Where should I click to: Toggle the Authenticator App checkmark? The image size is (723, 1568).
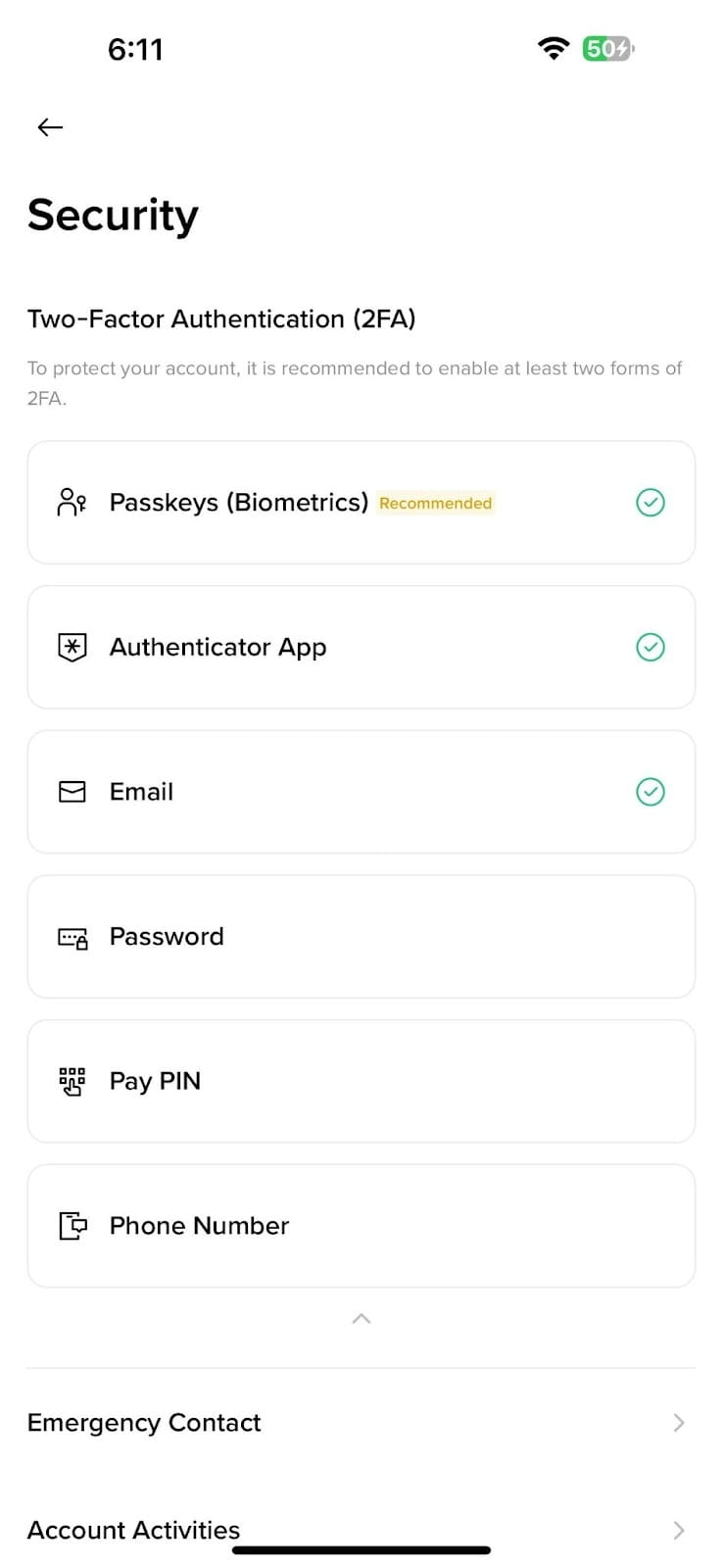click(651, 647)
